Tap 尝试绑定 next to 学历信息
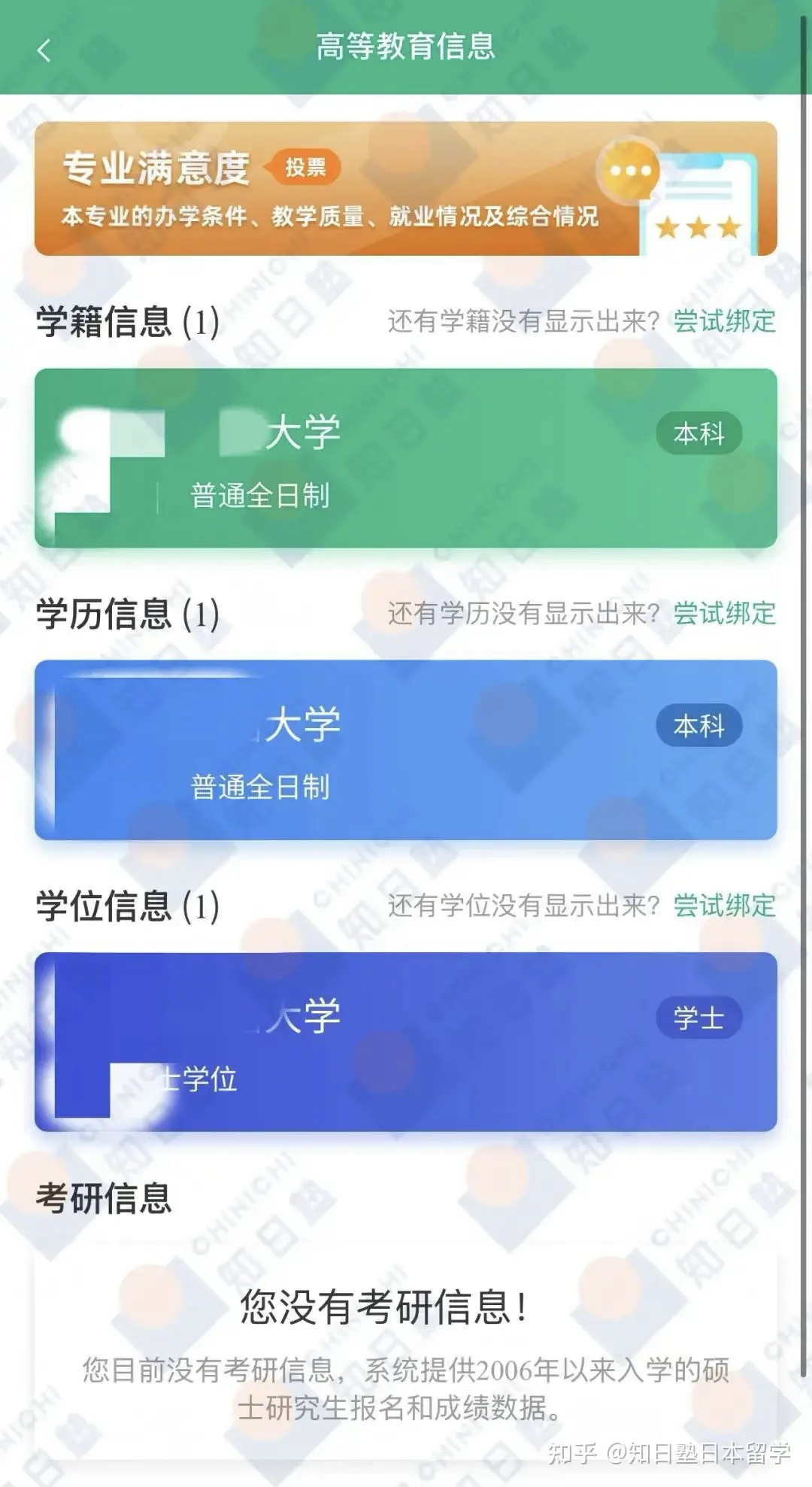The height and width of the screenshot is (1487, 812). pos(723,613)
